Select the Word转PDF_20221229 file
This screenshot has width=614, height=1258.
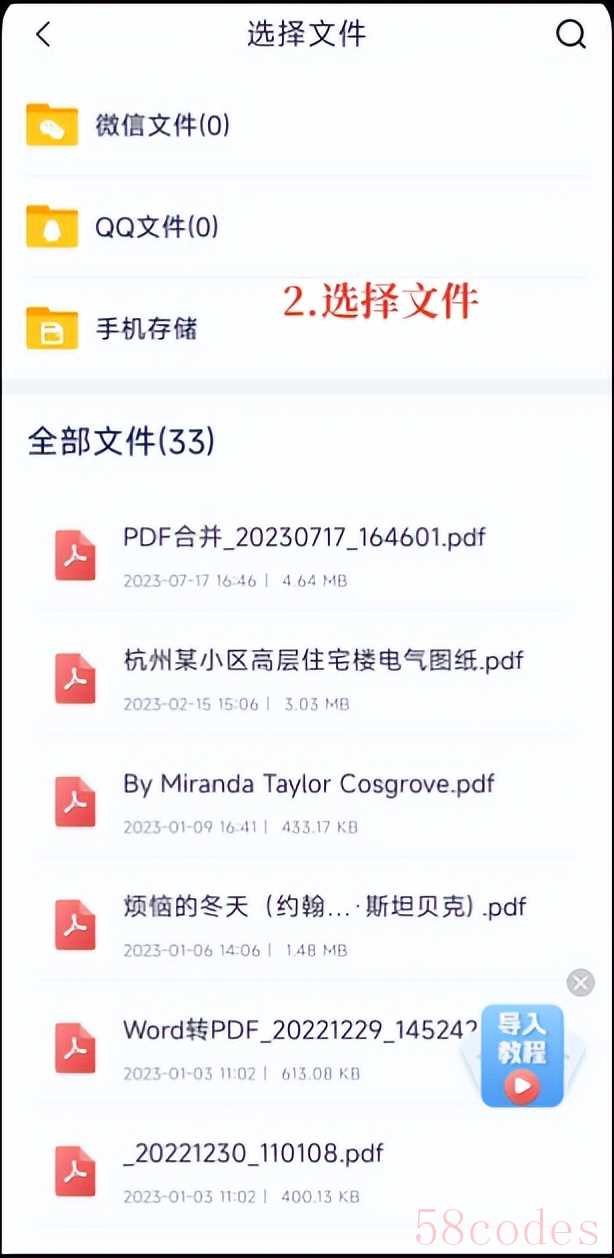290,1047
